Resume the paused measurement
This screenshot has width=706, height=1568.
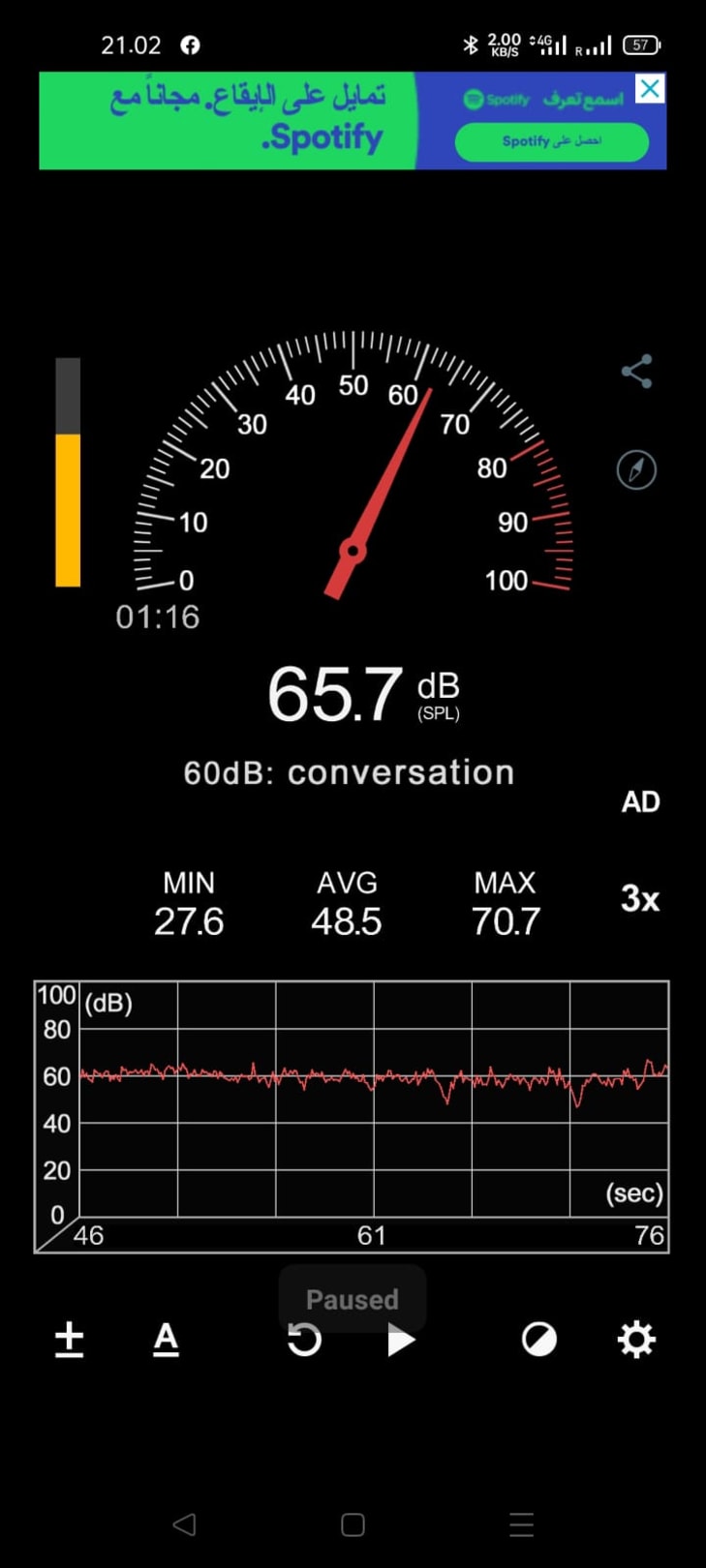pos(401,1341)
